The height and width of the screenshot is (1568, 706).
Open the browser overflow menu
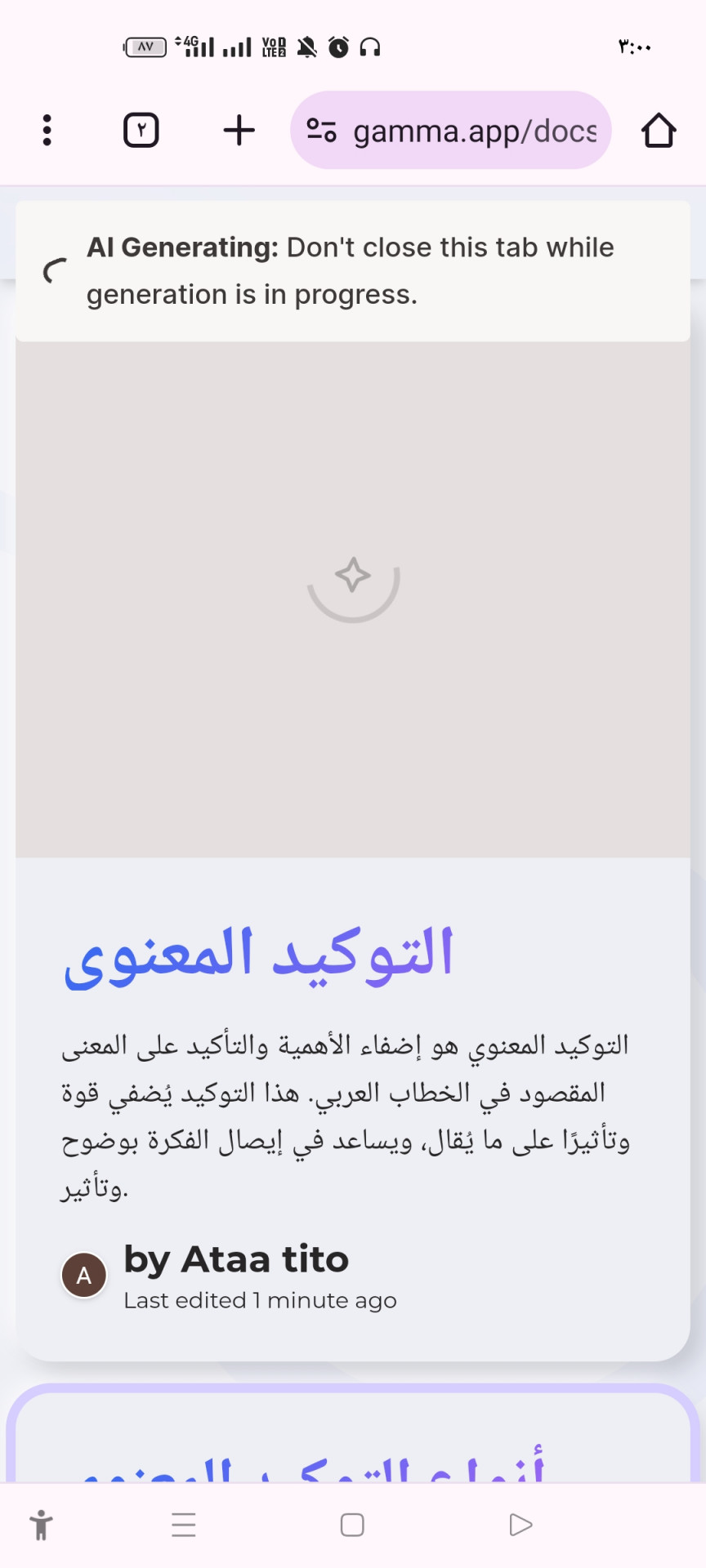[x=47, y=131]
